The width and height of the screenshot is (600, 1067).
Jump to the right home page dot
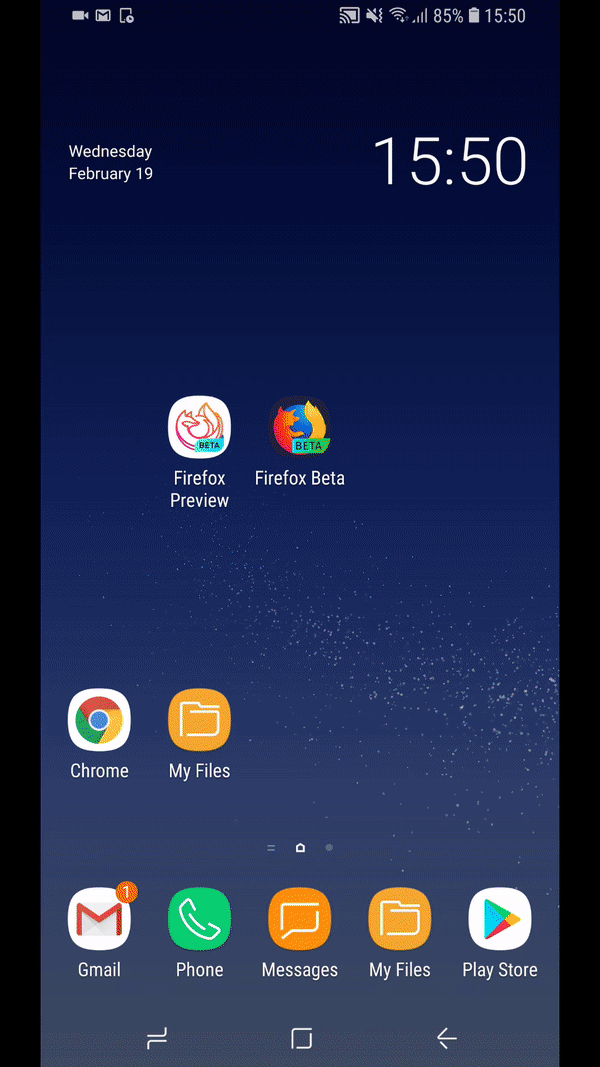point(329,847)
